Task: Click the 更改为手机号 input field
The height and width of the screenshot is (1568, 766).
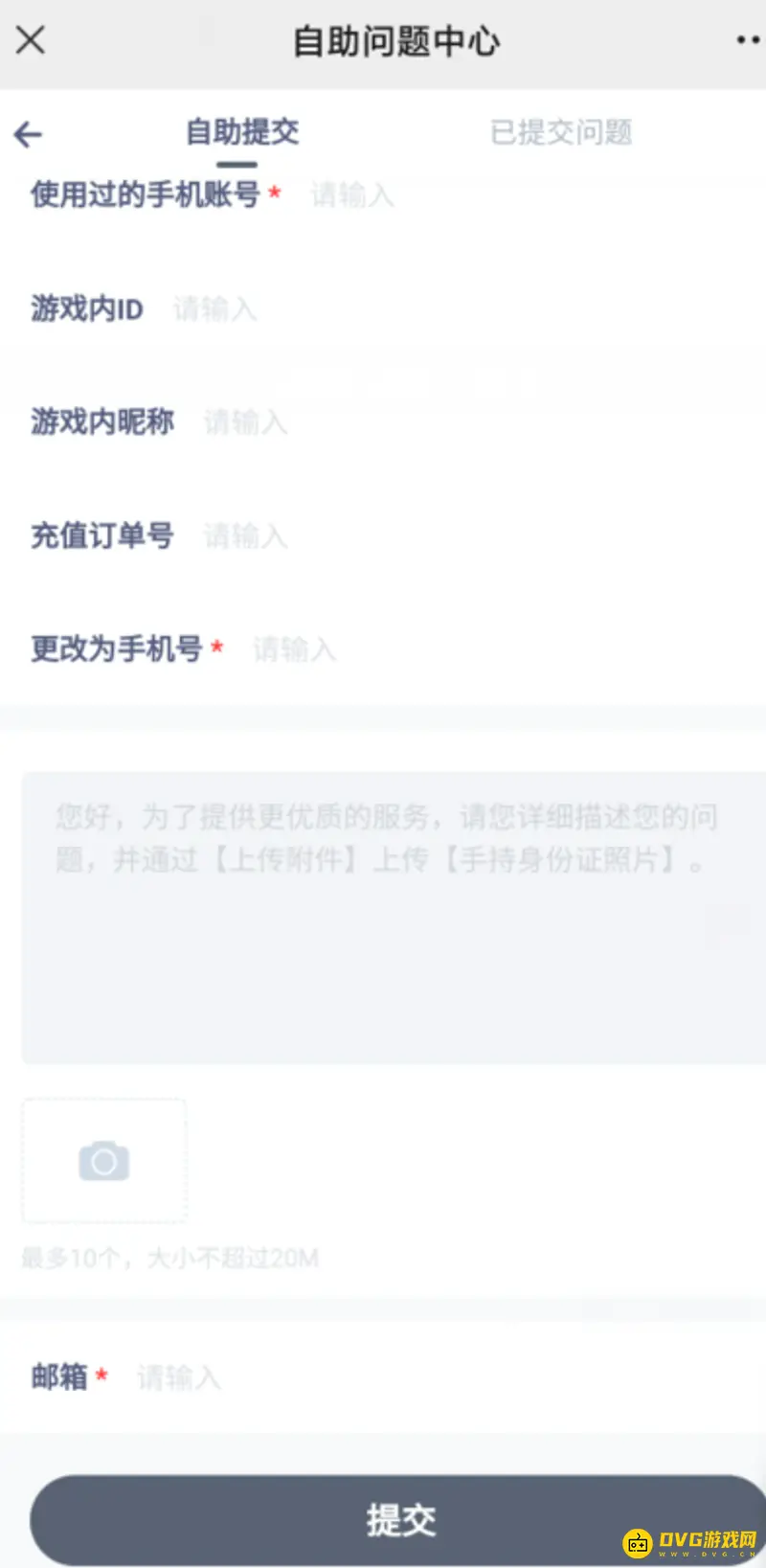Action: click(x=294, y=649)
